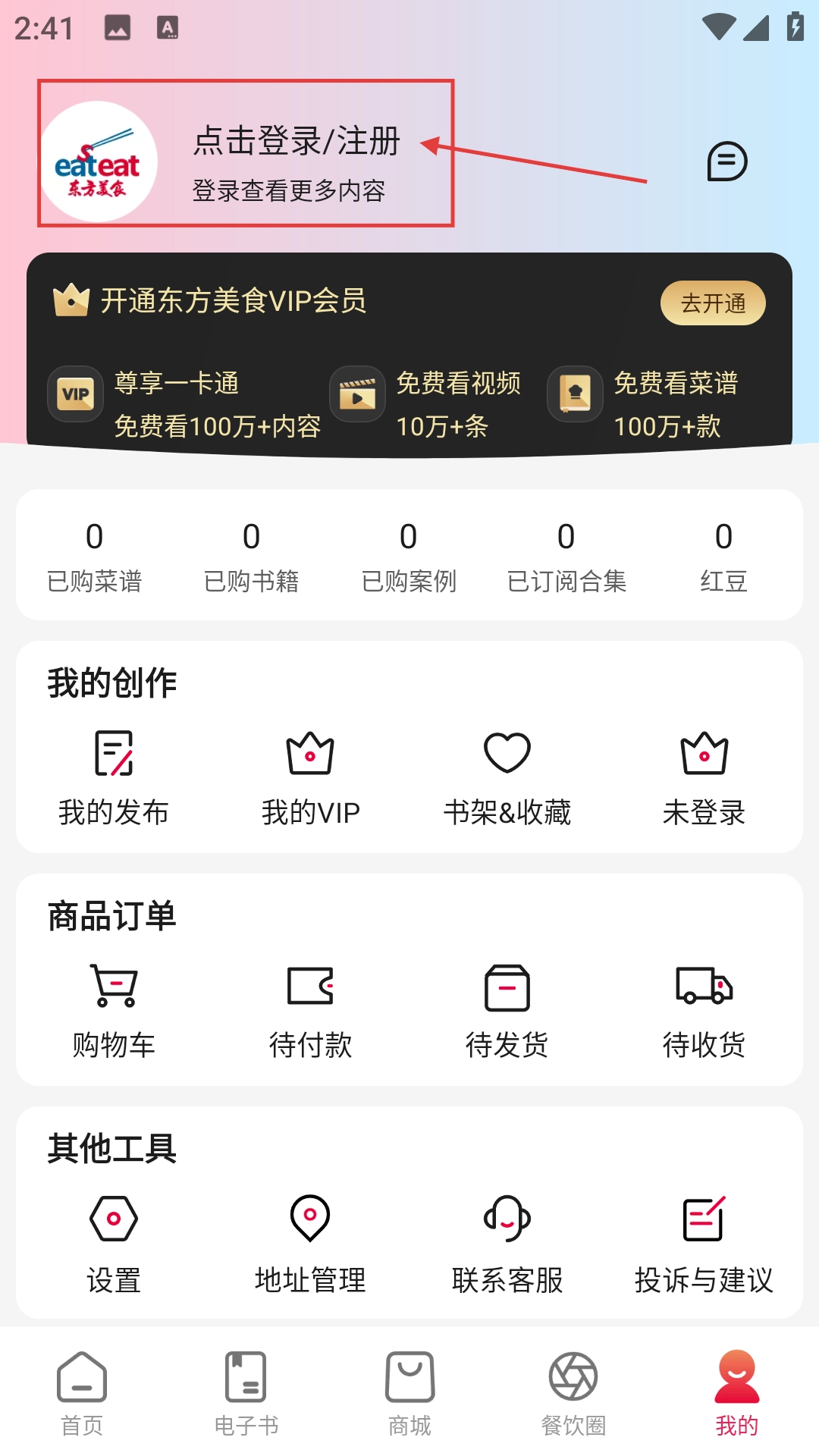Tap 去开通 to activate VIP
Screen dimensions: 819x1456
712,303
